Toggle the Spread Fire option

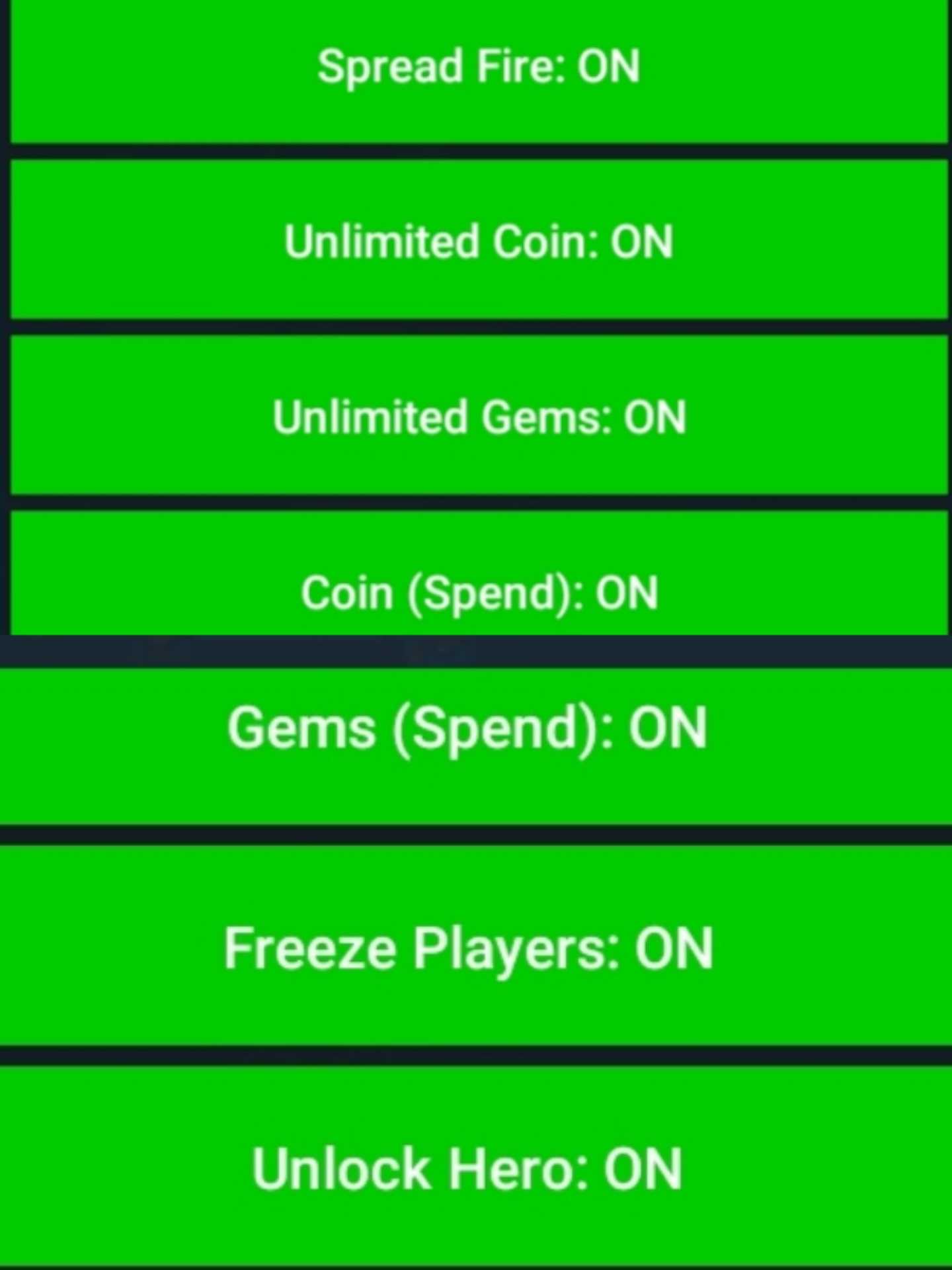pos(479,67)
